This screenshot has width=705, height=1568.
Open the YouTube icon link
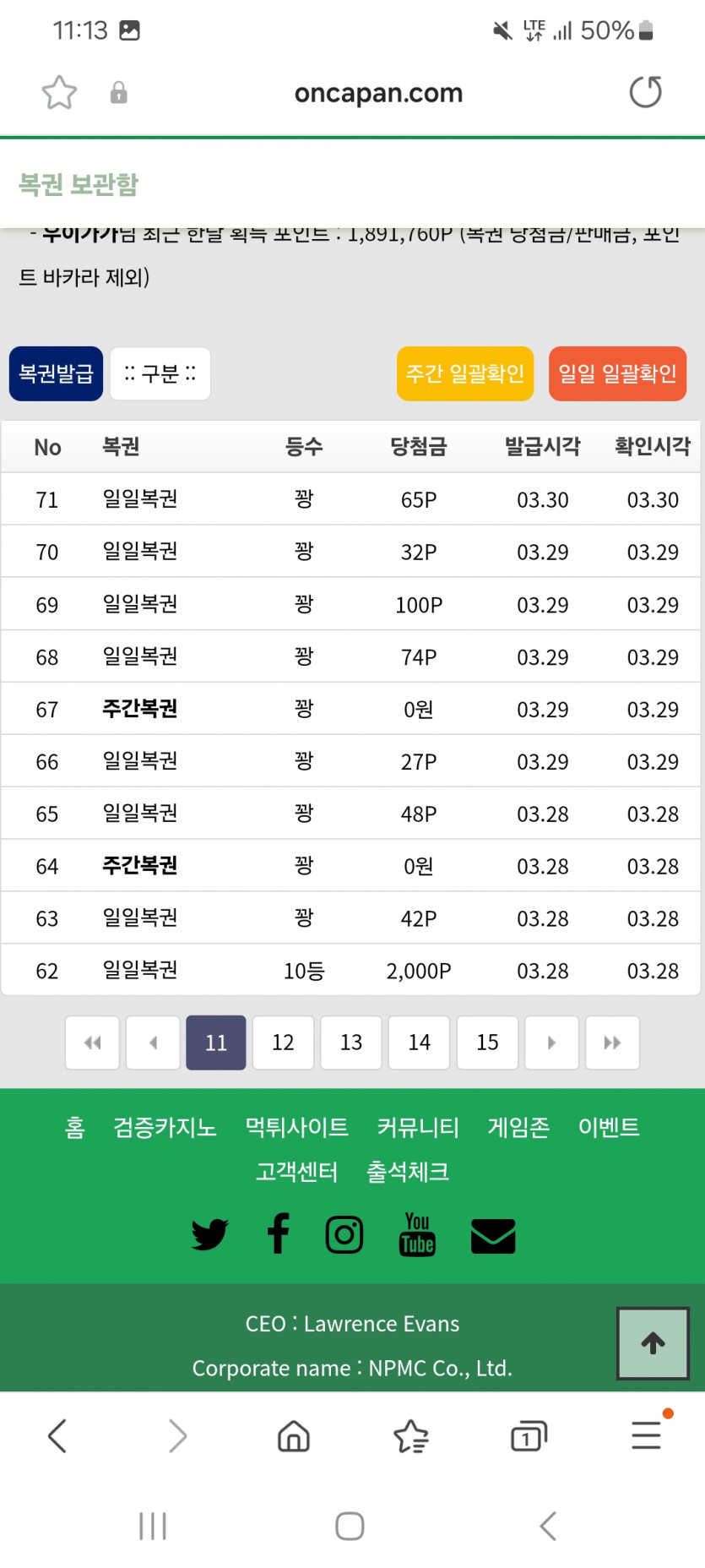[417, 1234]
